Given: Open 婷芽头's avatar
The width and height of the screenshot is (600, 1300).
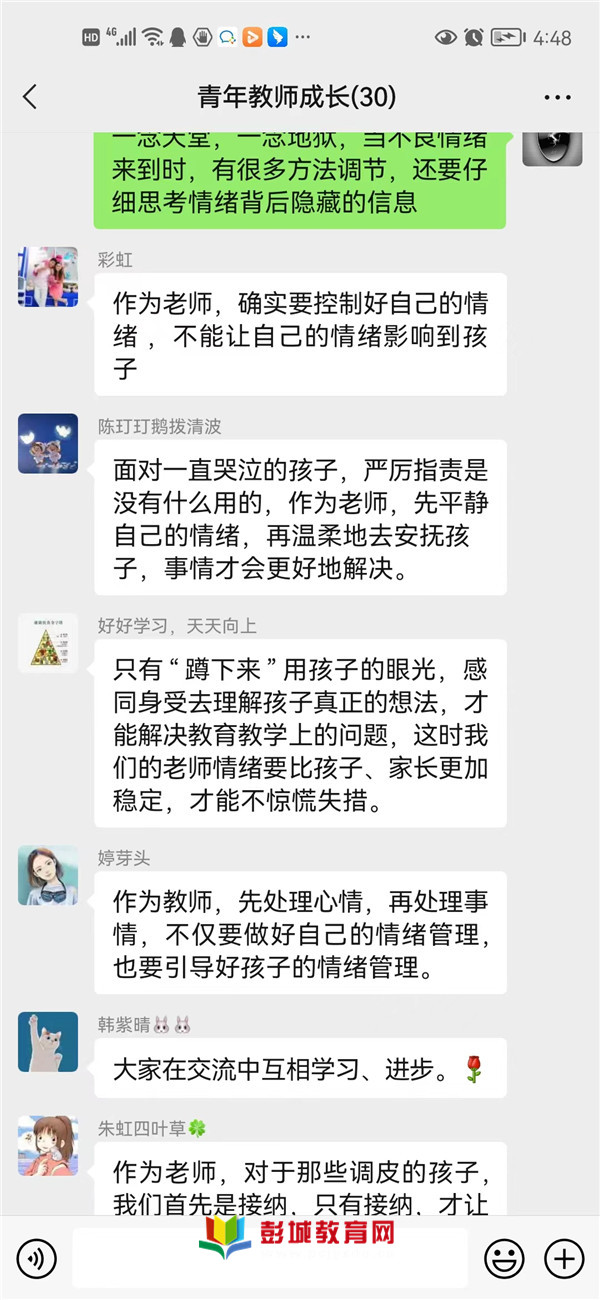Looking at the screenshot, I should [48, 875].
